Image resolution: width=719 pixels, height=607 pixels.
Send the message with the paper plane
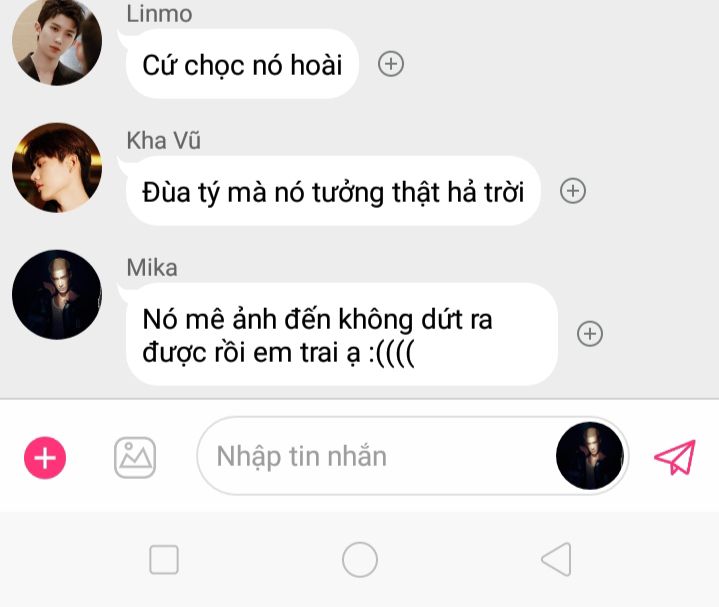[674, 457]
